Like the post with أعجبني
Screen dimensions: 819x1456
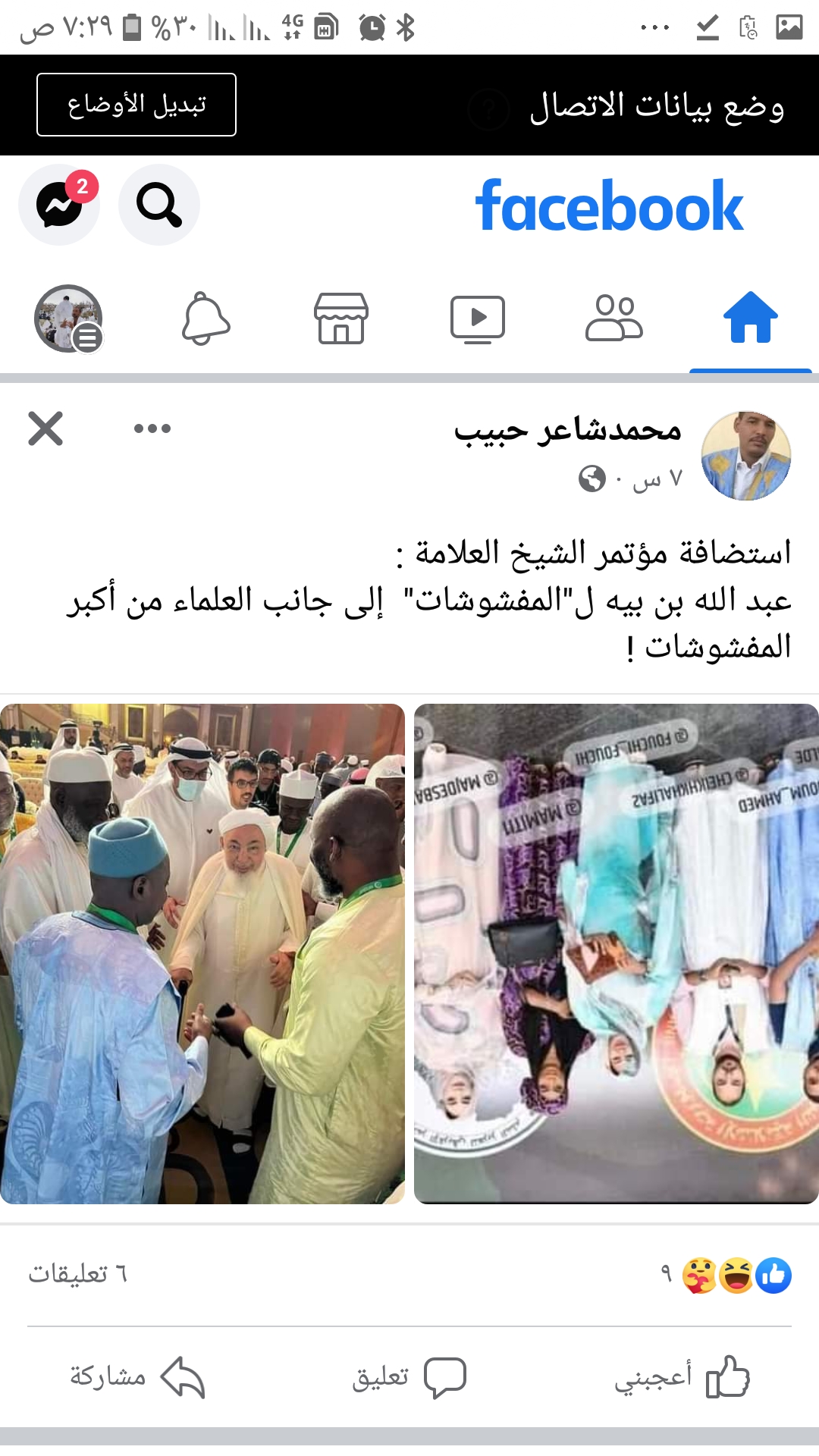click(x=682, y=1376)
